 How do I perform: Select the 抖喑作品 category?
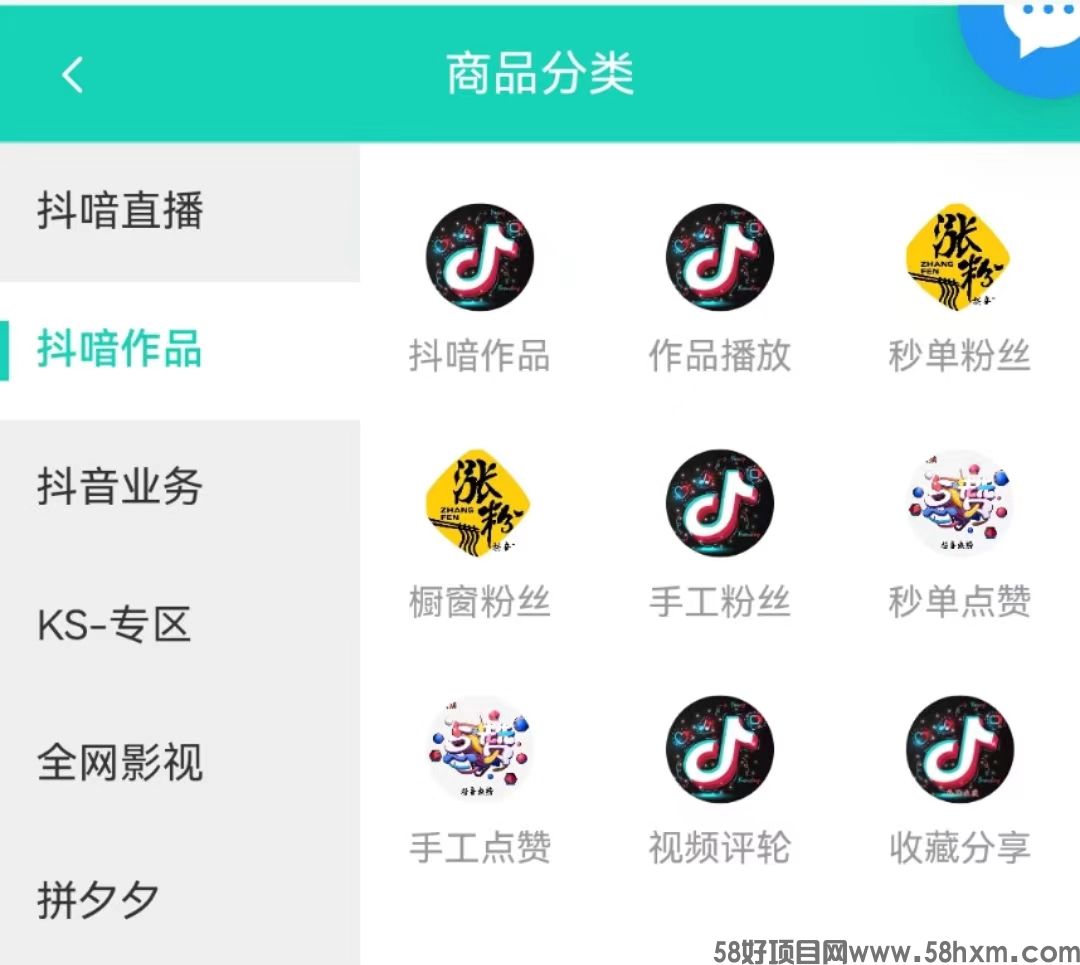click(120, 349)
